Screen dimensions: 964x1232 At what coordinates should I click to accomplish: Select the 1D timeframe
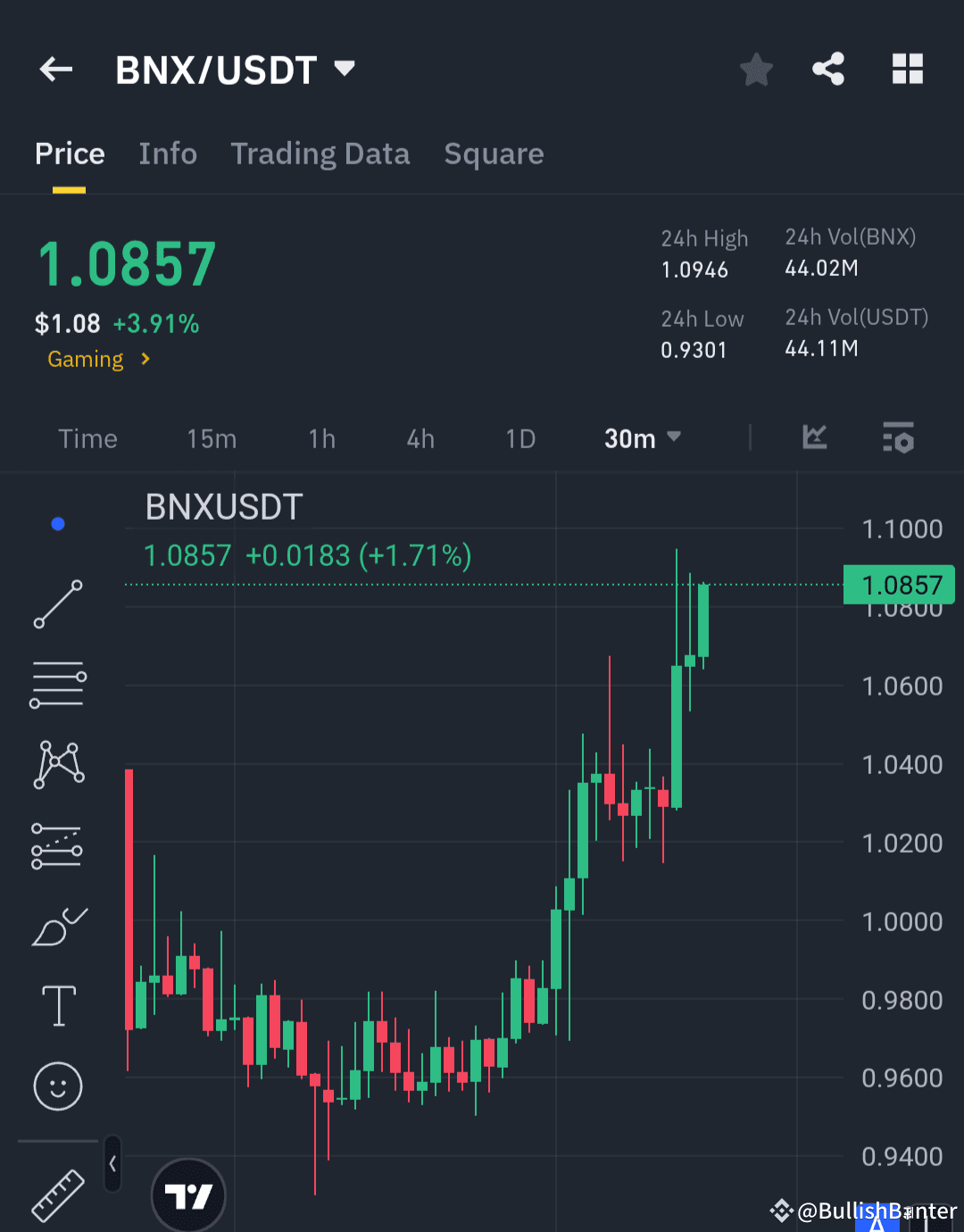tap(520, 438)
